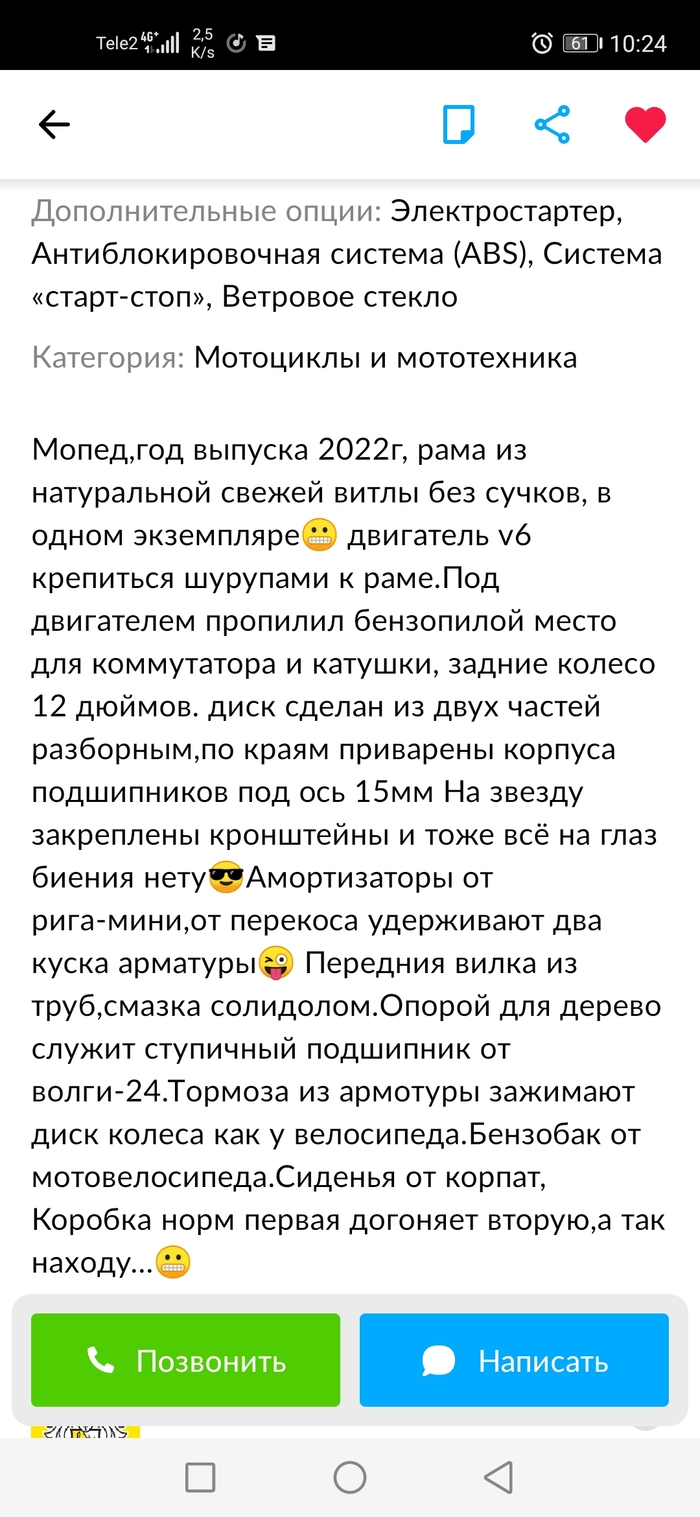Open recent apps with the square button
The image size is (700, 1517).
pyautogui.click(x=200, y=1477)
